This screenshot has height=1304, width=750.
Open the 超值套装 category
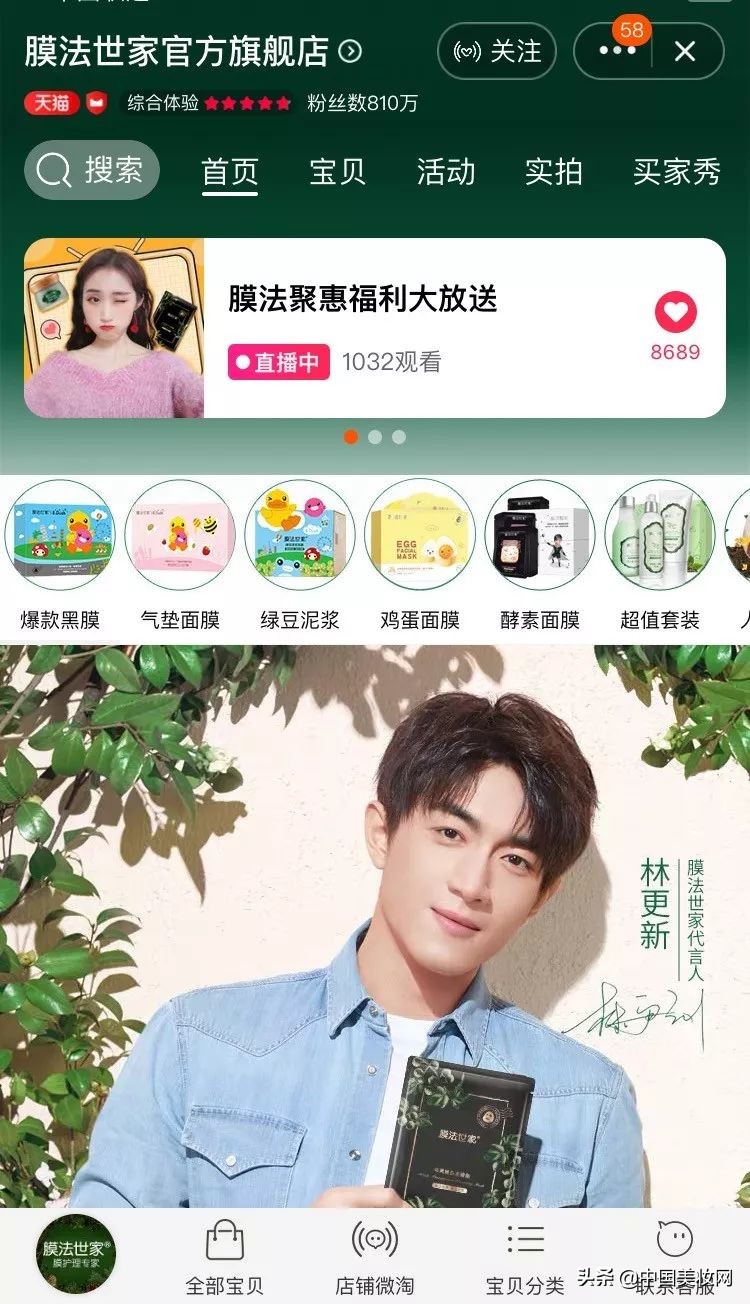660,556
